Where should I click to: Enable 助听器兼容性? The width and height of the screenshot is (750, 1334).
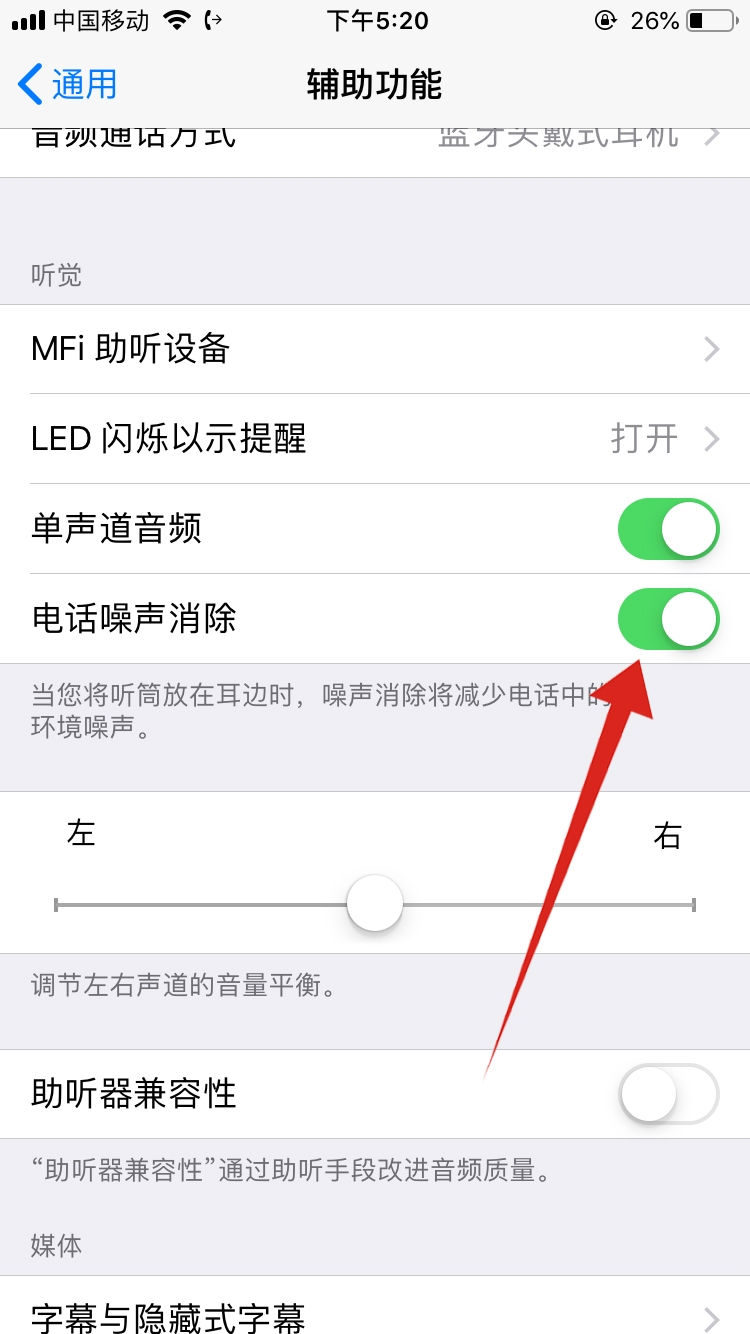pyautogui.click(x=667, y=1094)
